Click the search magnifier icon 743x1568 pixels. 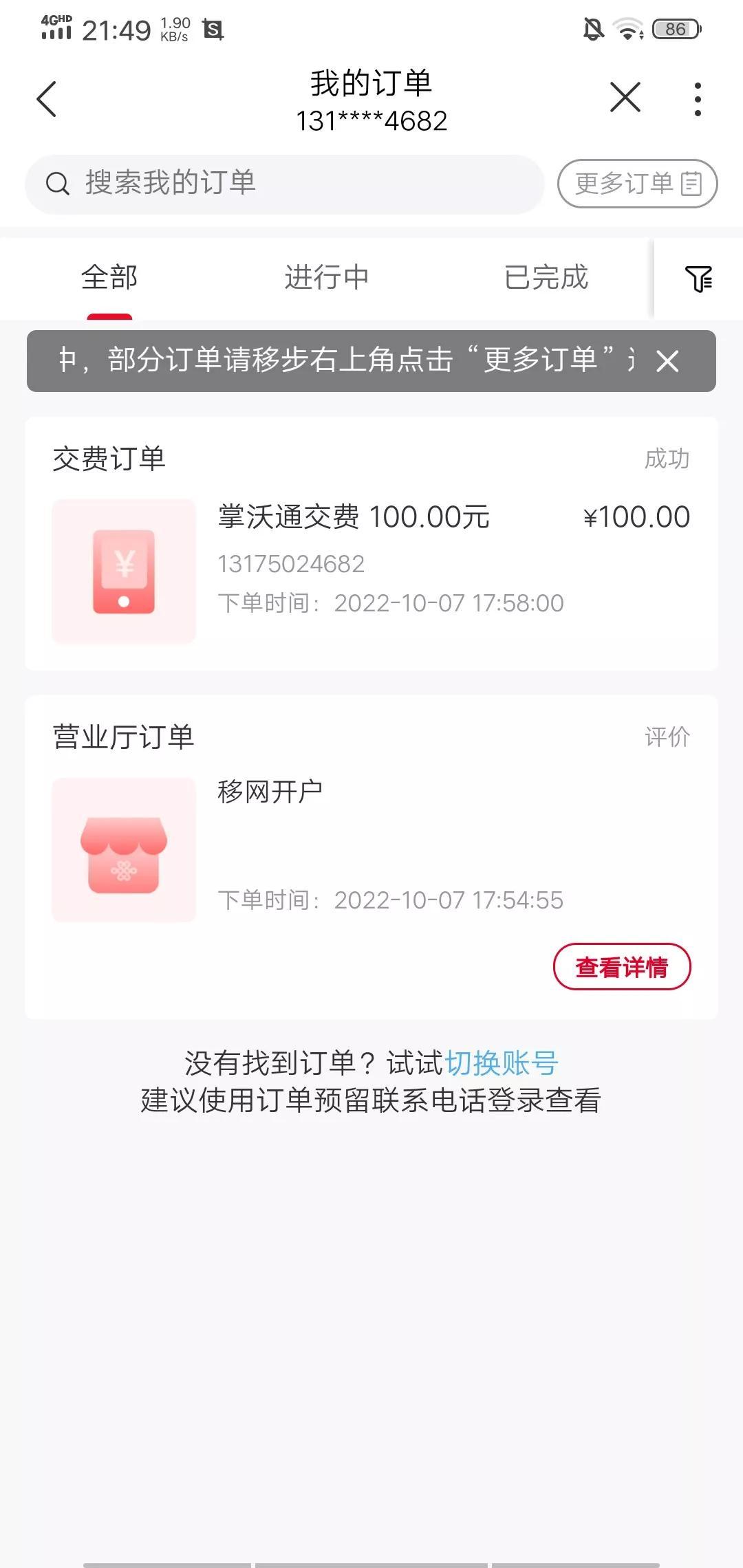56,184
